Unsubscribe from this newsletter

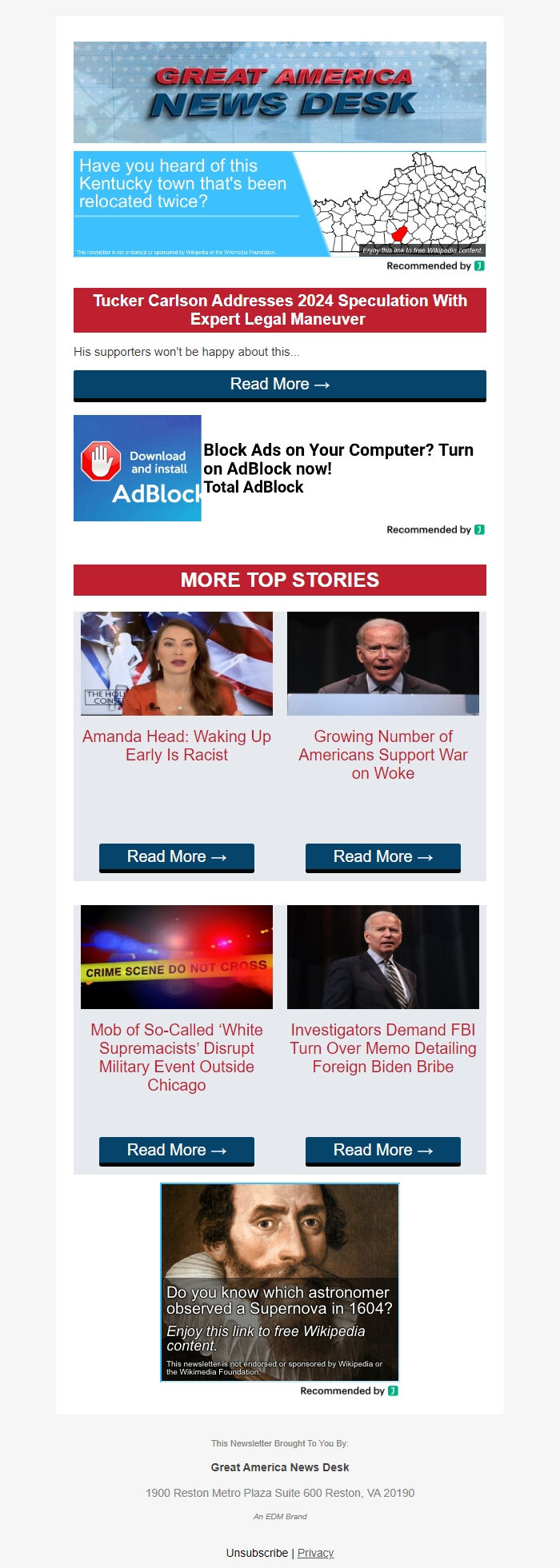[257, 1553]
